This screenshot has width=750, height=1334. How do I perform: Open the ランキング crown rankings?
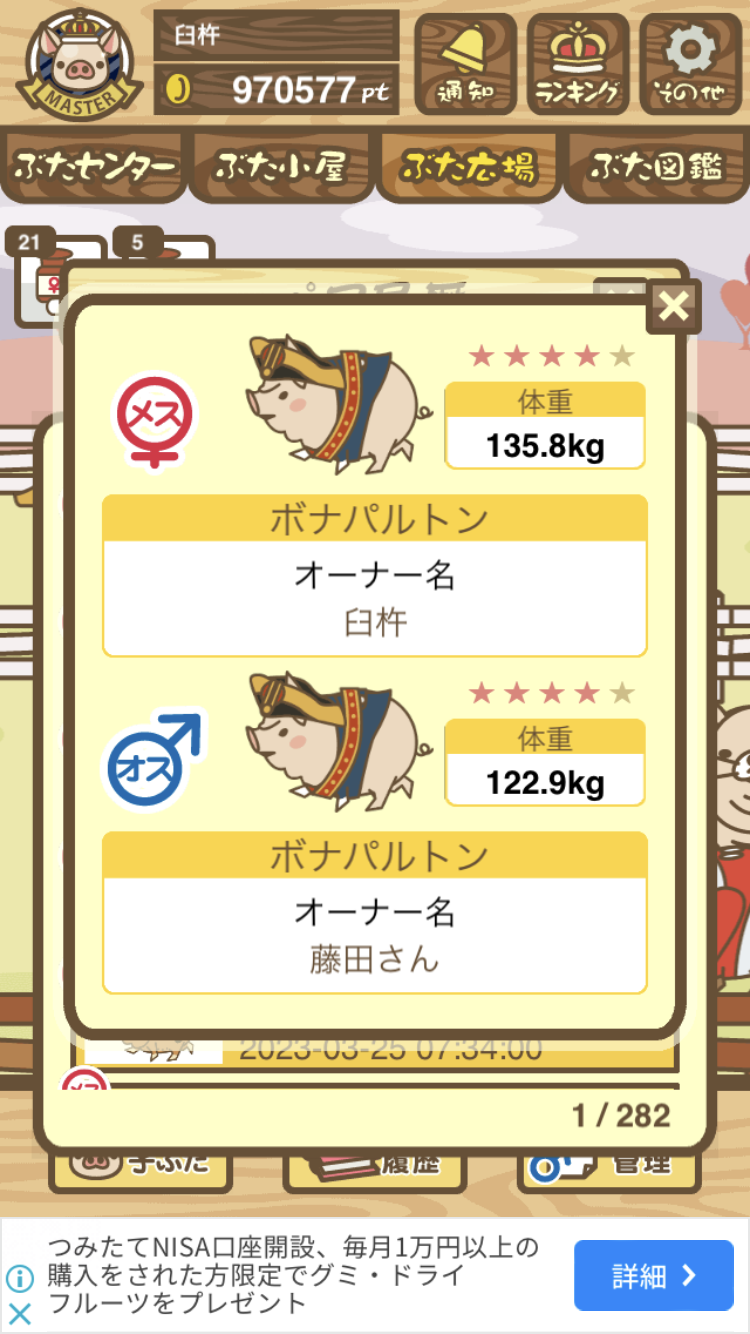(578, 63)
